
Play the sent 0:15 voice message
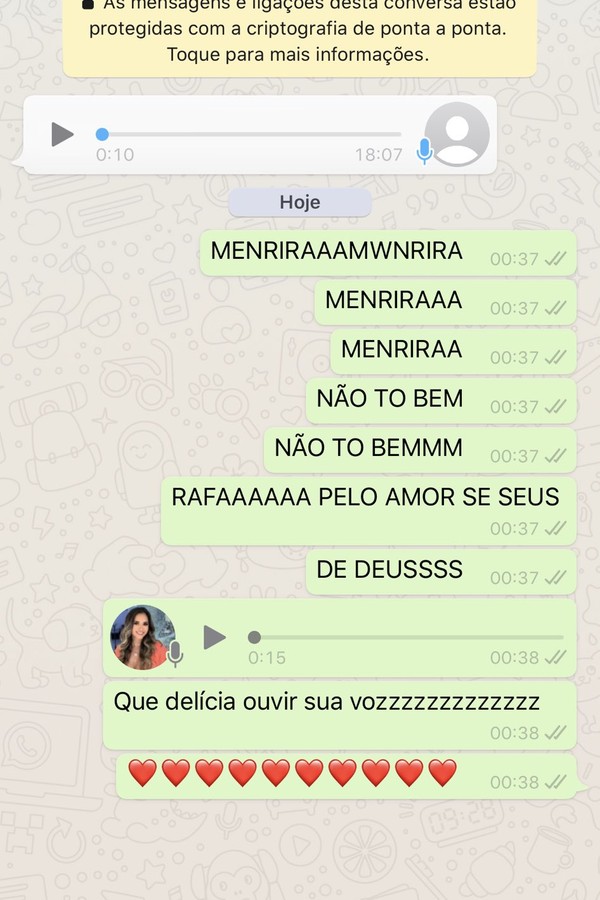point(214,637)
